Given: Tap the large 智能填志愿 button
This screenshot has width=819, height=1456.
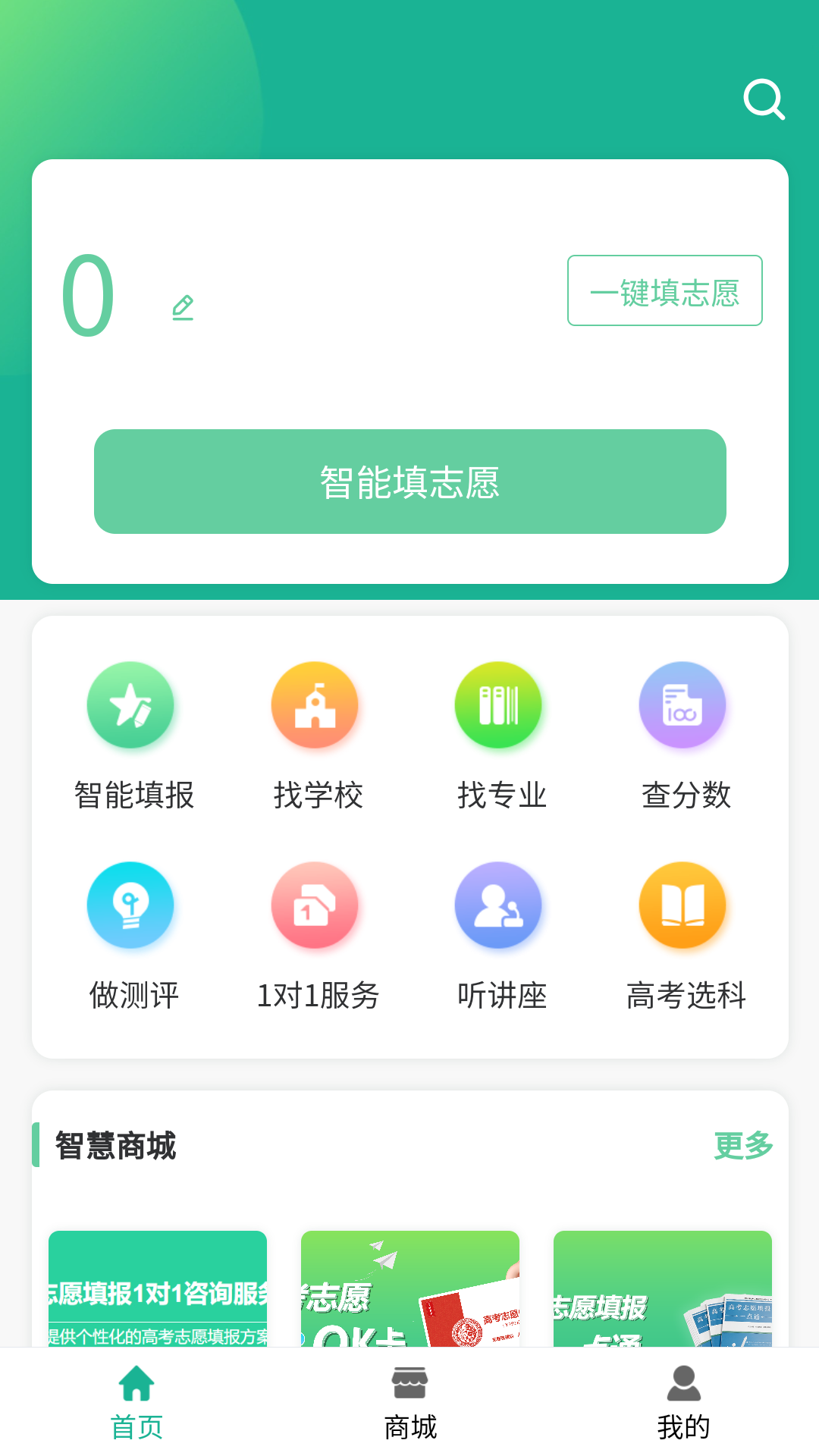Looking at the screenshot, I should (409, 481).
